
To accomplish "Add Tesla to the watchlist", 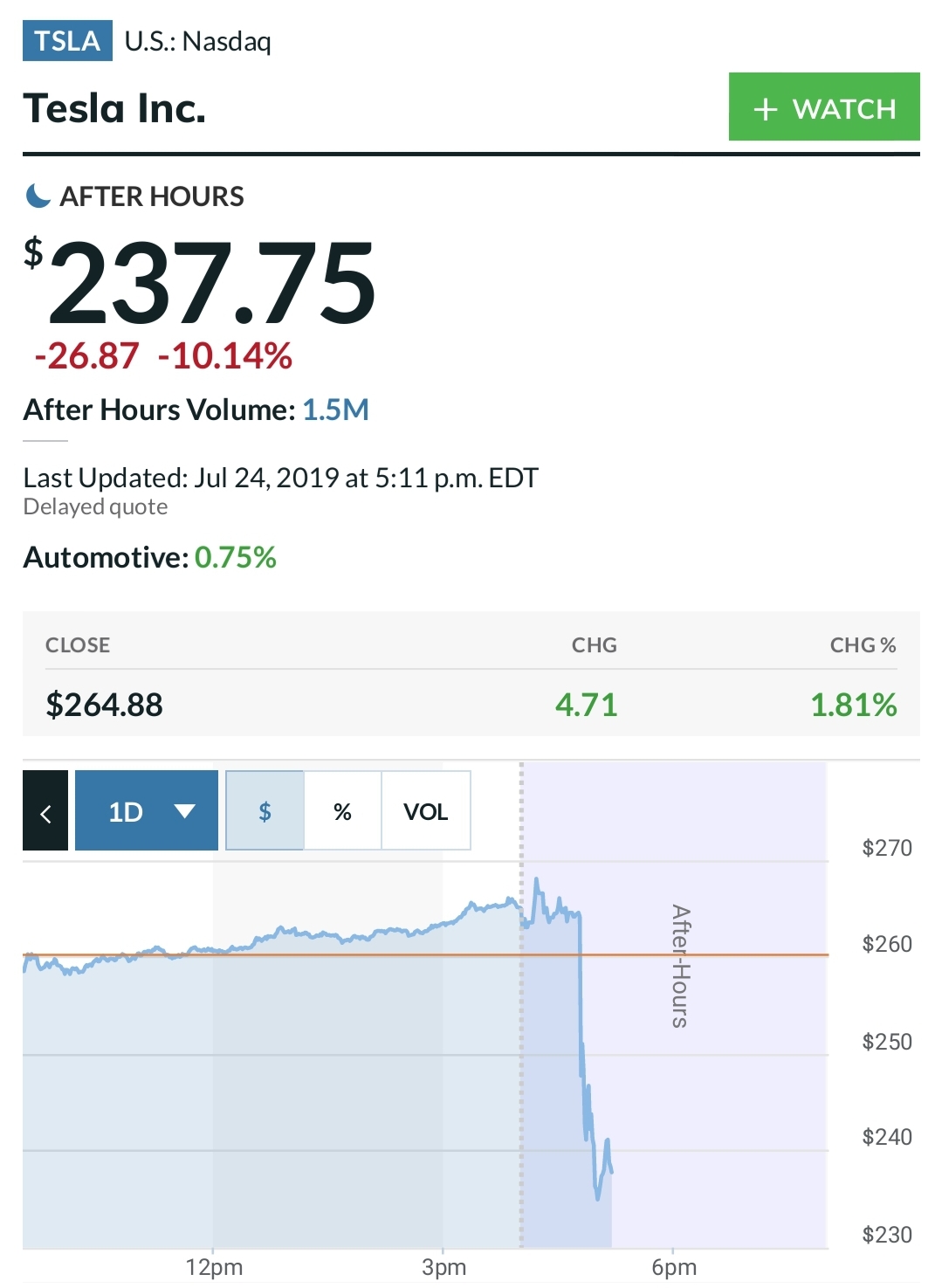I will (823, 107).
